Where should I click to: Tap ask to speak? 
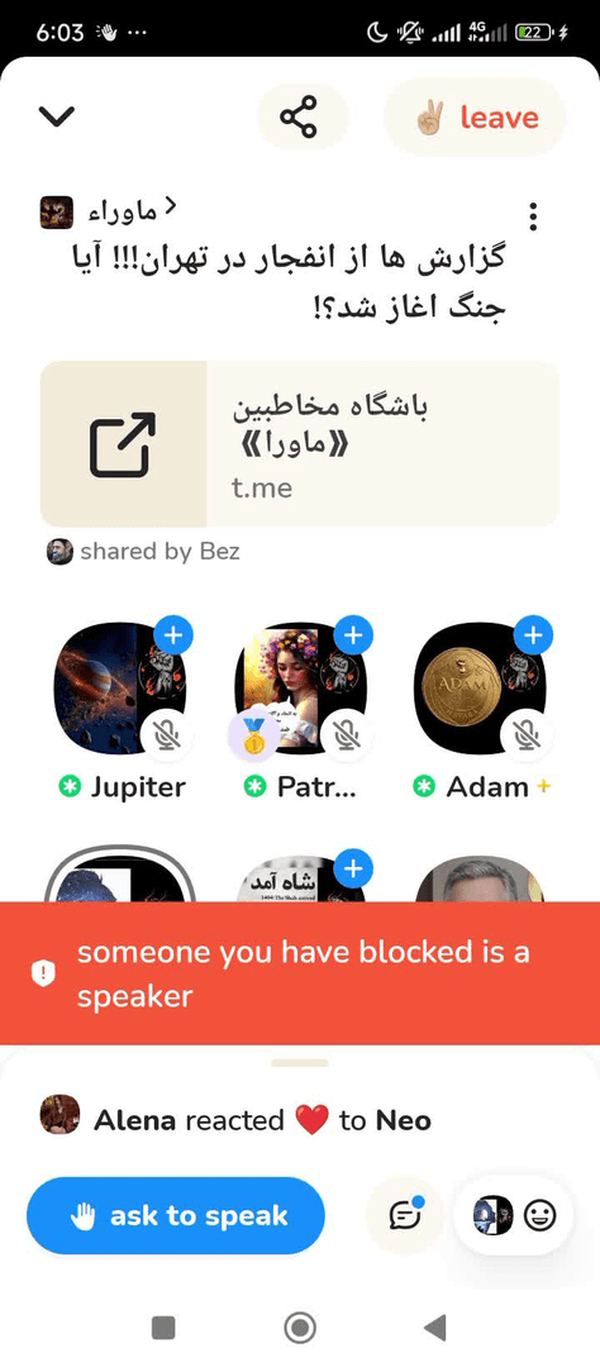tap(176, 1216)
